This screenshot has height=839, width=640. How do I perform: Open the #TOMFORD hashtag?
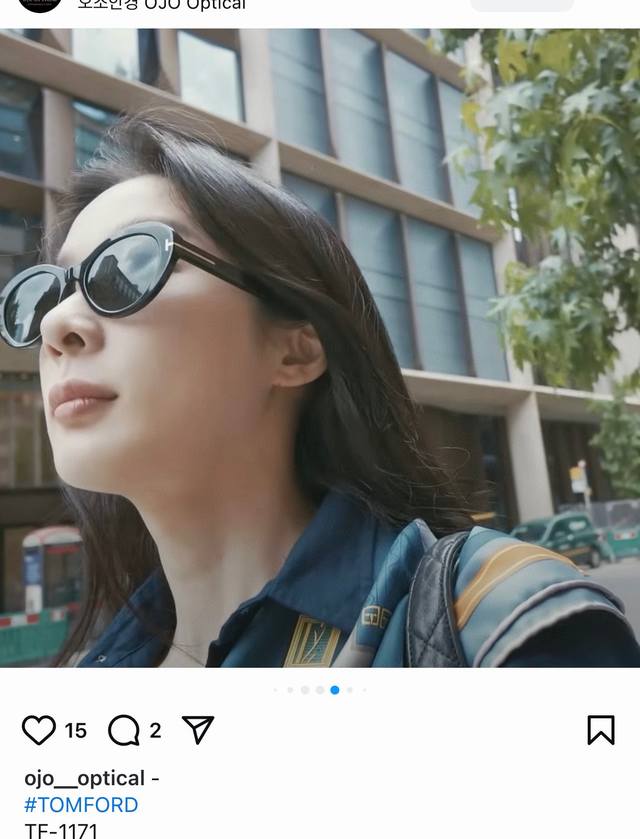click(81, 805)
